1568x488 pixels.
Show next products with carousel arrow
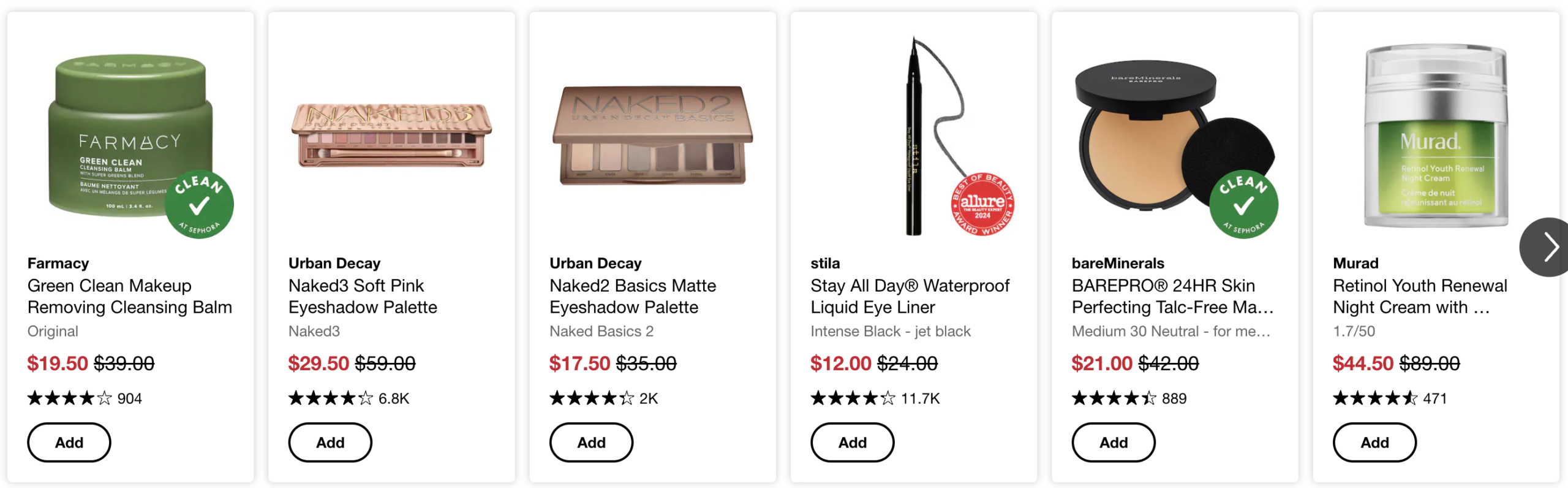[1548, 247]
